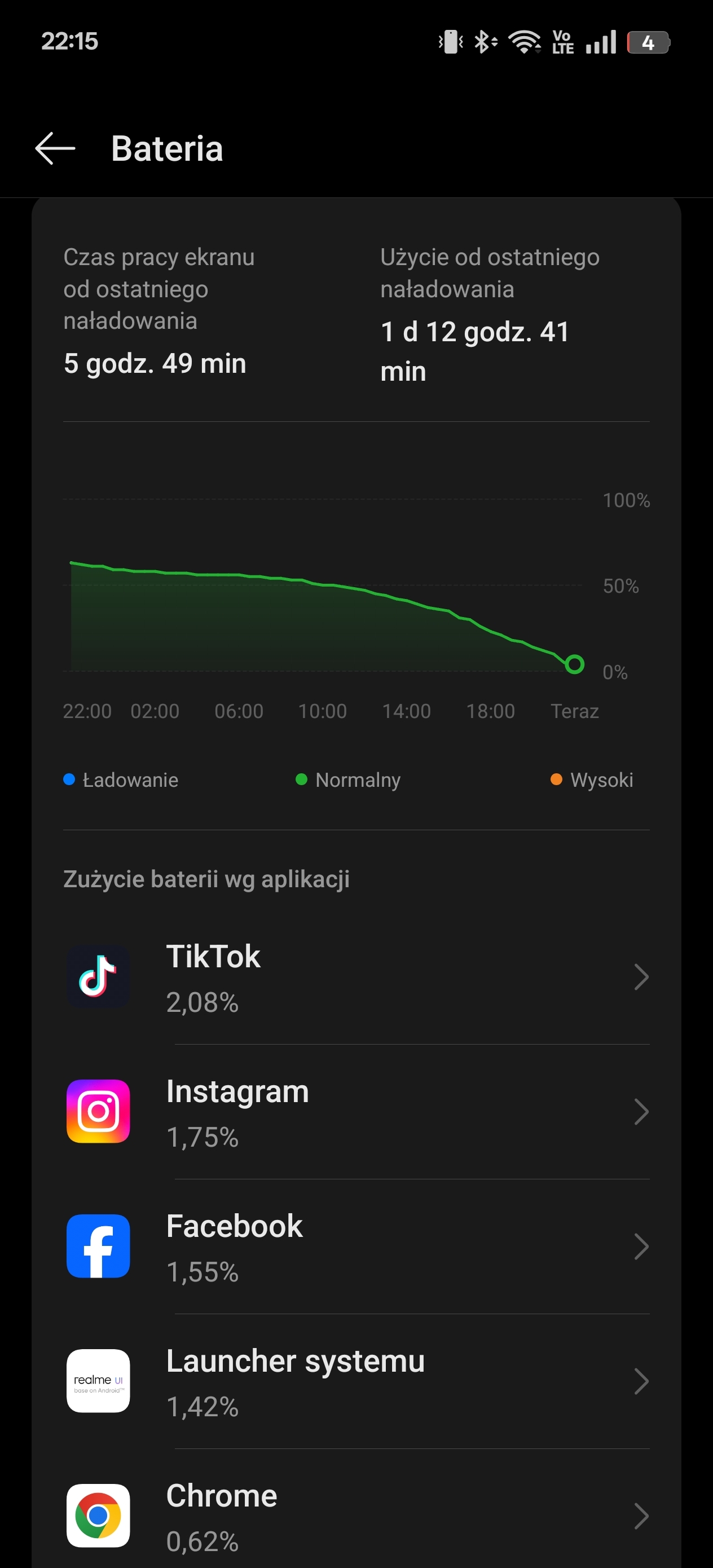Open Launcher systemu battery details
Screen dimensions: 713x1568
pyautogui.click(x=356, y=1381)
